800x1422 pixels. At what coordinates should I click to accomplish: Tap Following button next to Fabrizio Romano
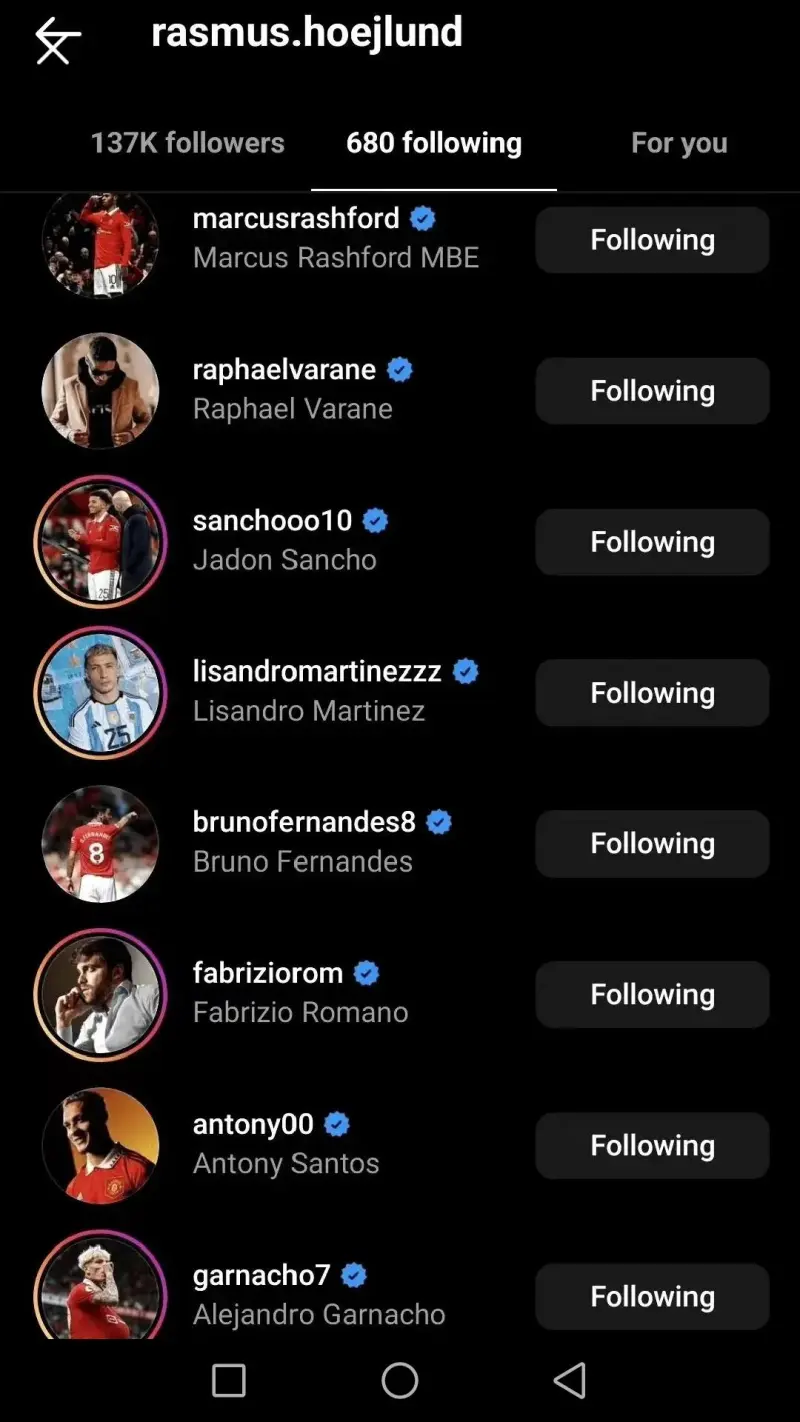(652, 995)
